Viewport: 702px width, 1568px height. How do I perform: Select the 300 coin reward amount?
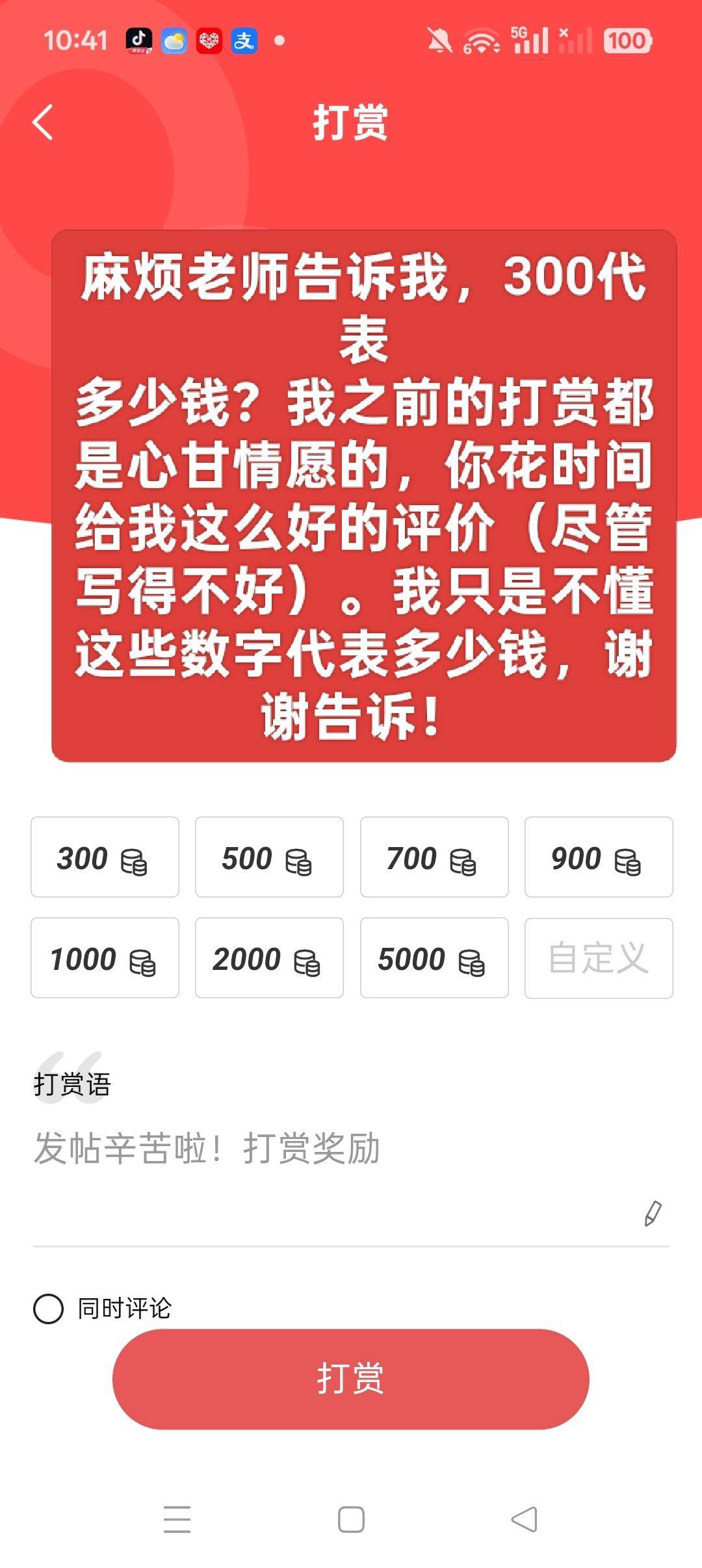(105, 857)
